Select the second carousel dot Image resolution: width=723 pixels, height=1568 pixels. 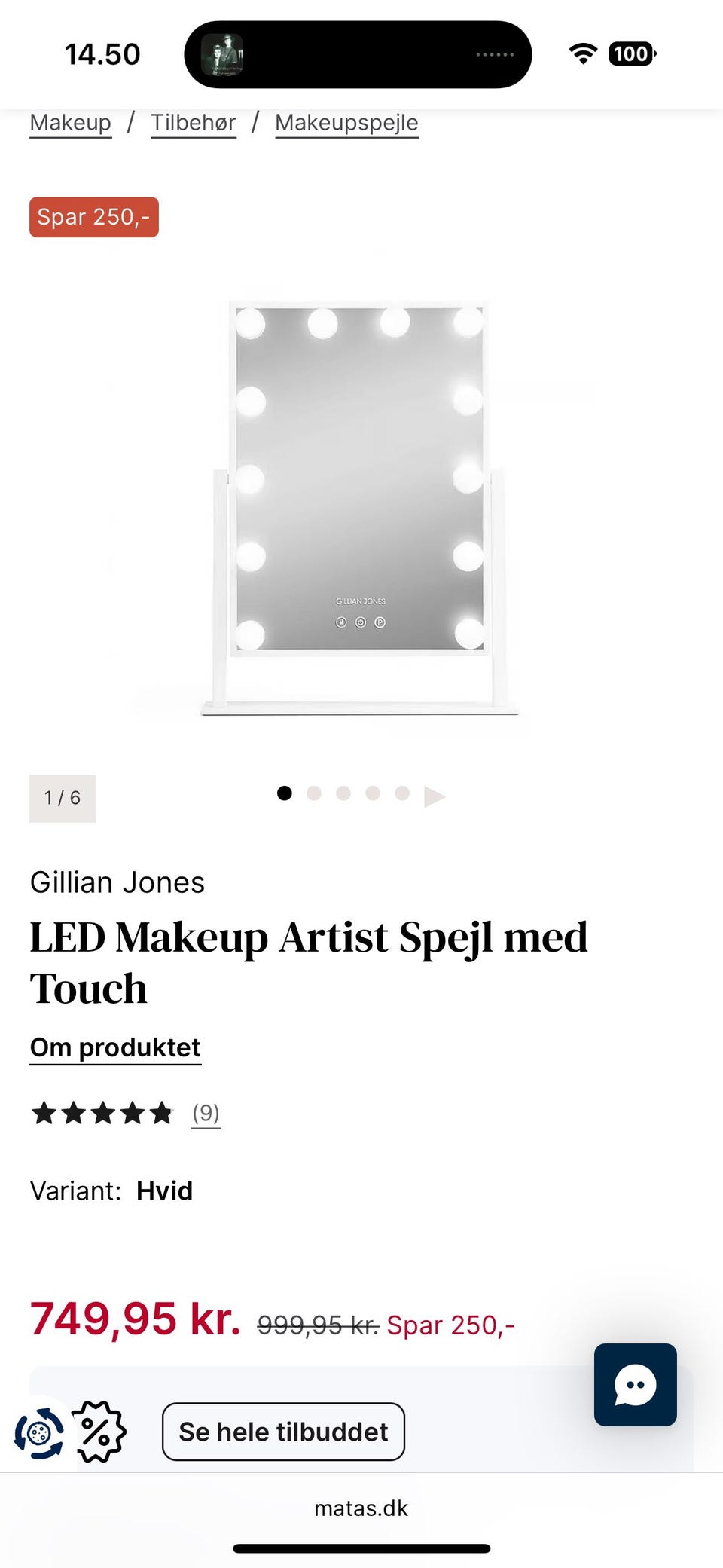pyautogui.click(x=314, y=793)
